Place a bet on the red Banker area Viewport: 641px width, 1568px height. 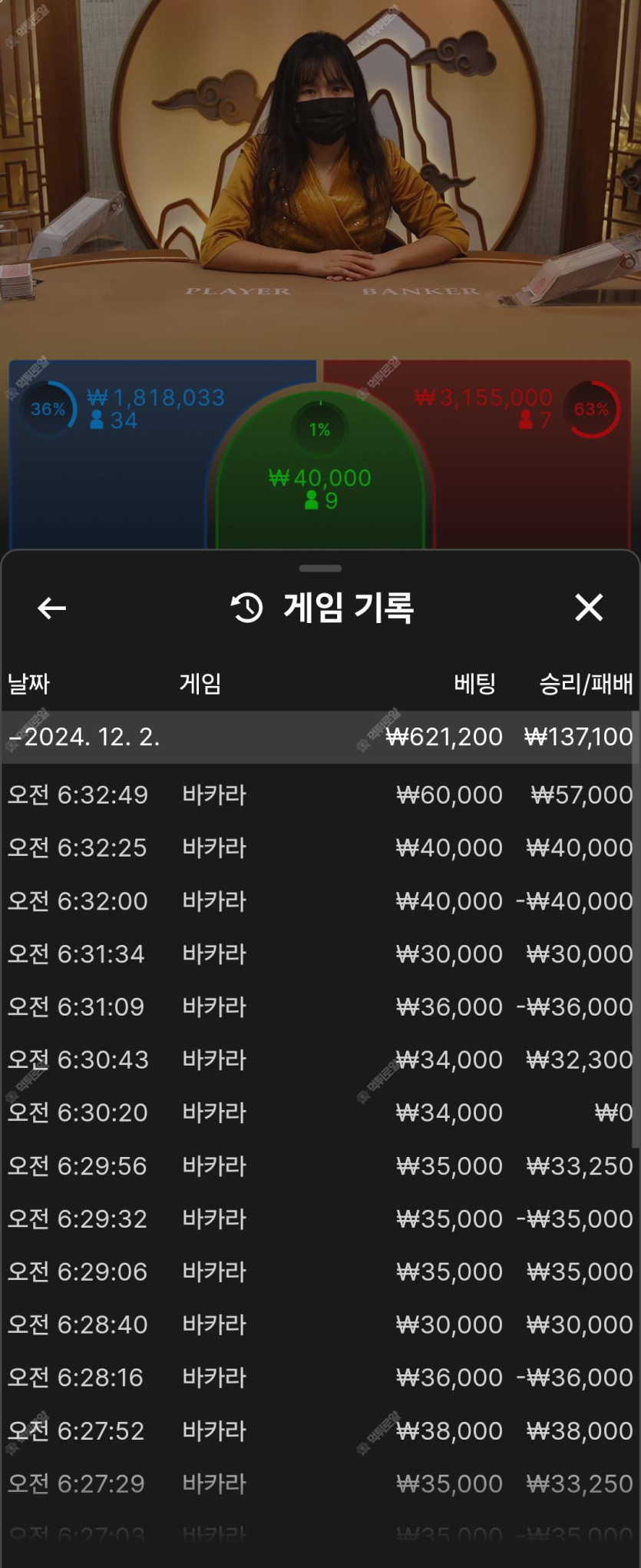[x=530, y=476]
